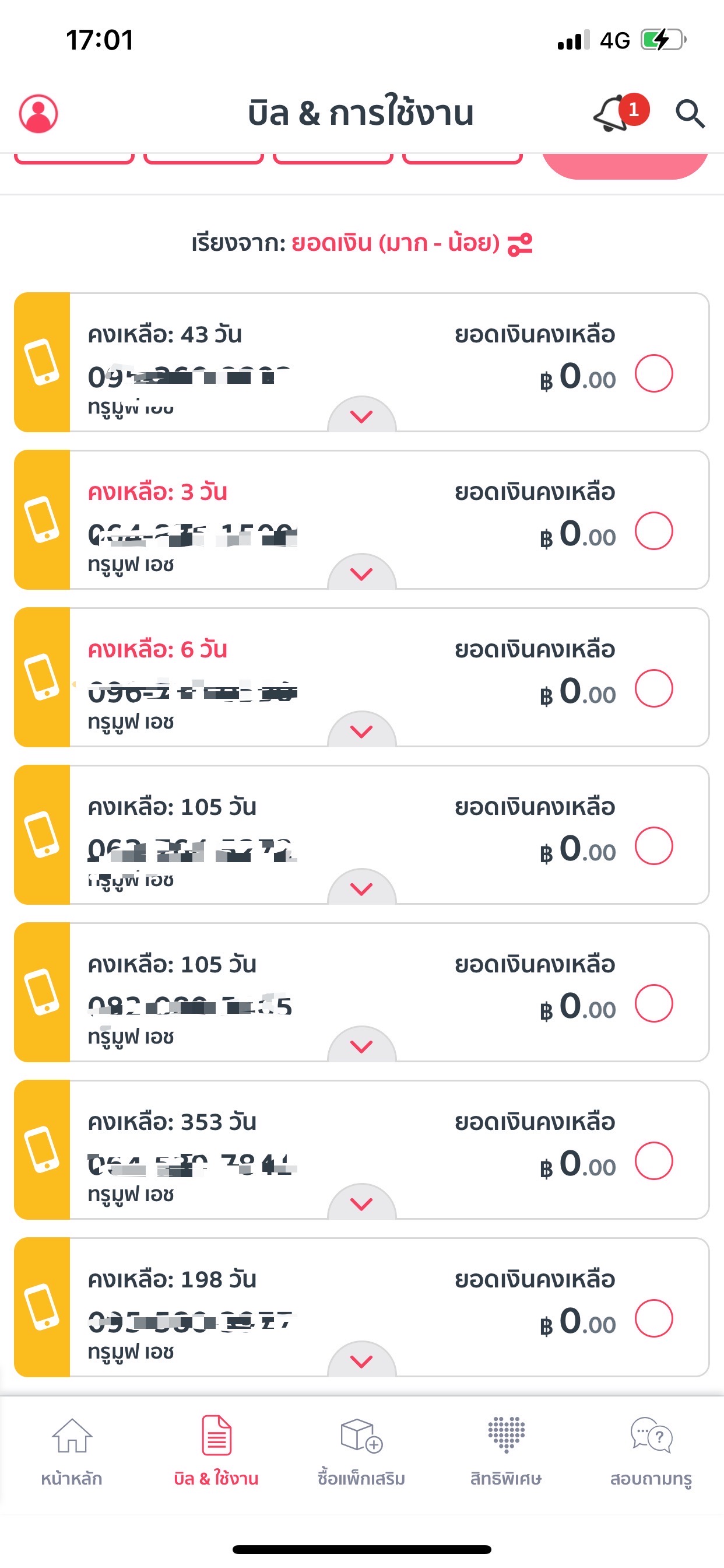This screenshot has width=724, height=1568.
Task: Expand the card with 353 days remaining
Action: click(x=361, y=1203)
